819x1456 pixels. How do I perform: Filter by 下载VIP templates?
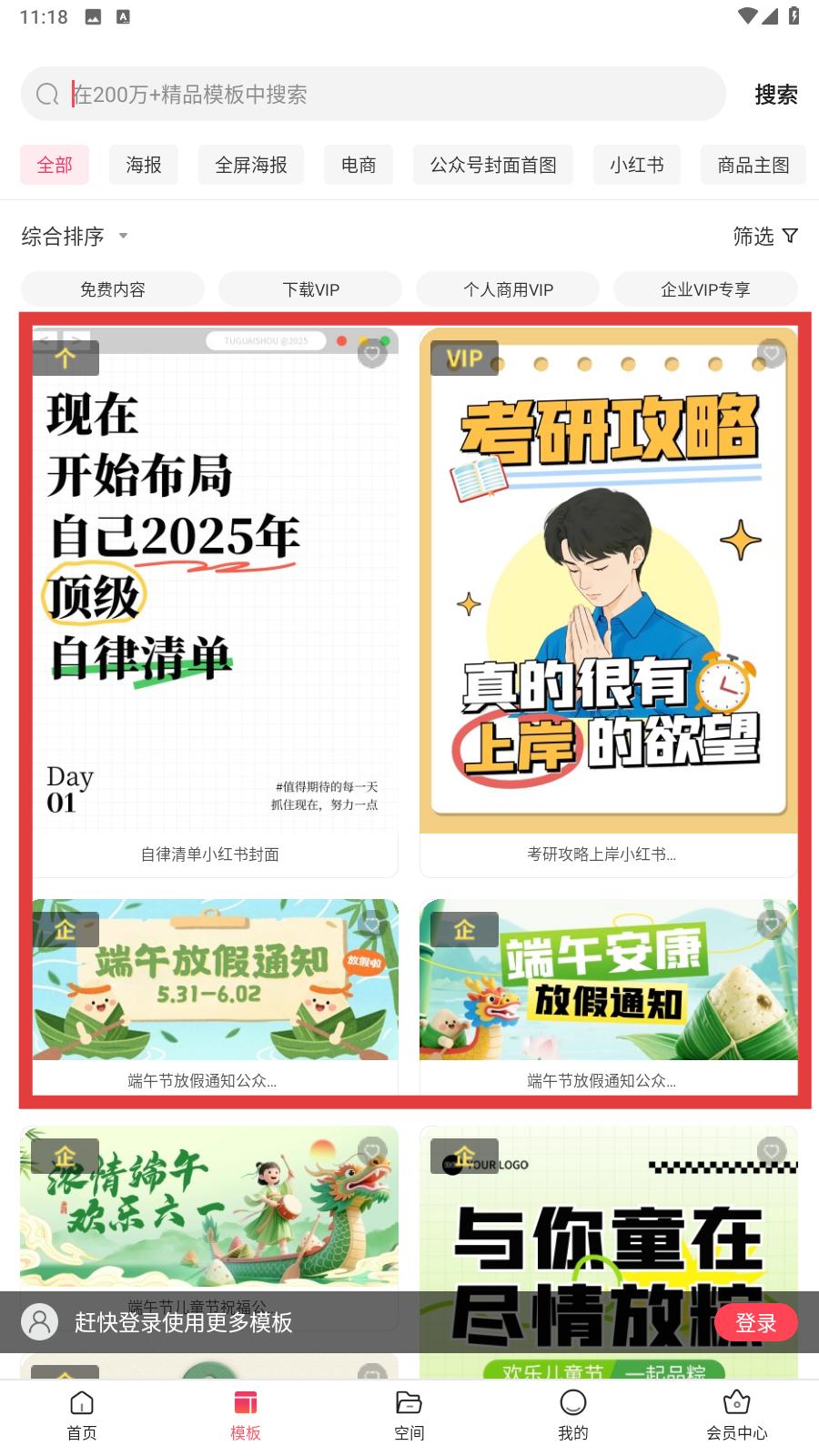pos(310,289)
